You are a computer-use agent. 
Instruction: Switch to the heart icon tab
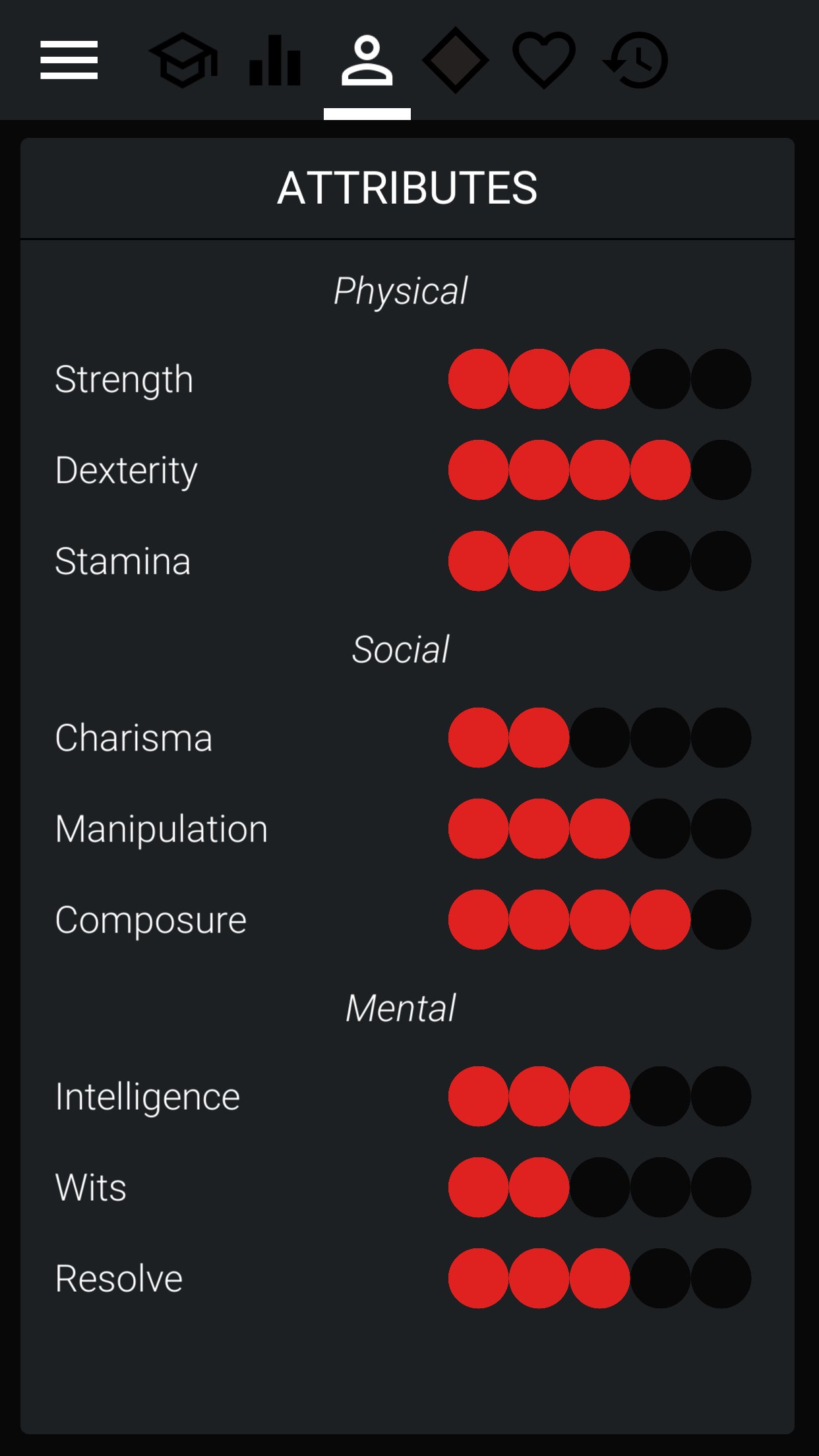pyautogui.click(x=544, y=60)
